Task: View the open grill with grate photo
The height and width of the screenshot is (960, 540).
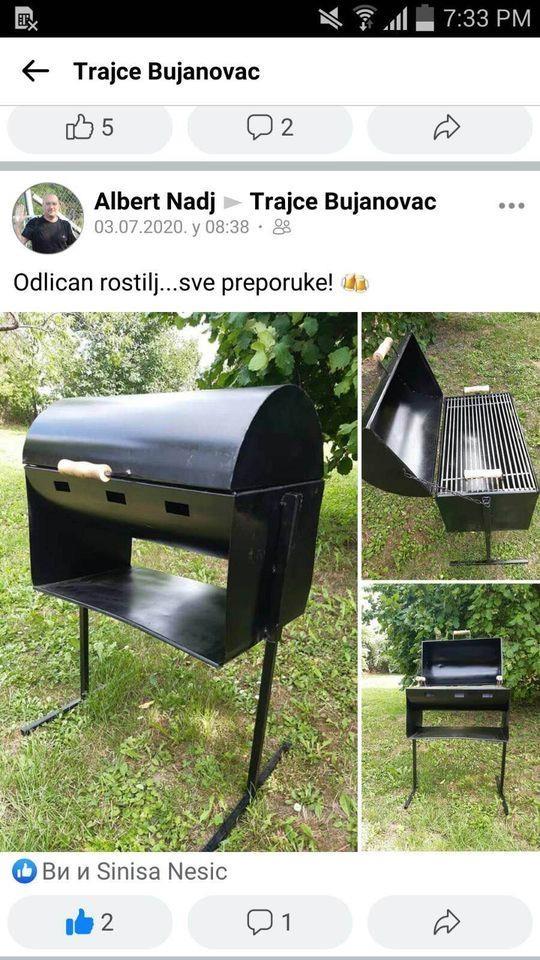Action: 451,446
